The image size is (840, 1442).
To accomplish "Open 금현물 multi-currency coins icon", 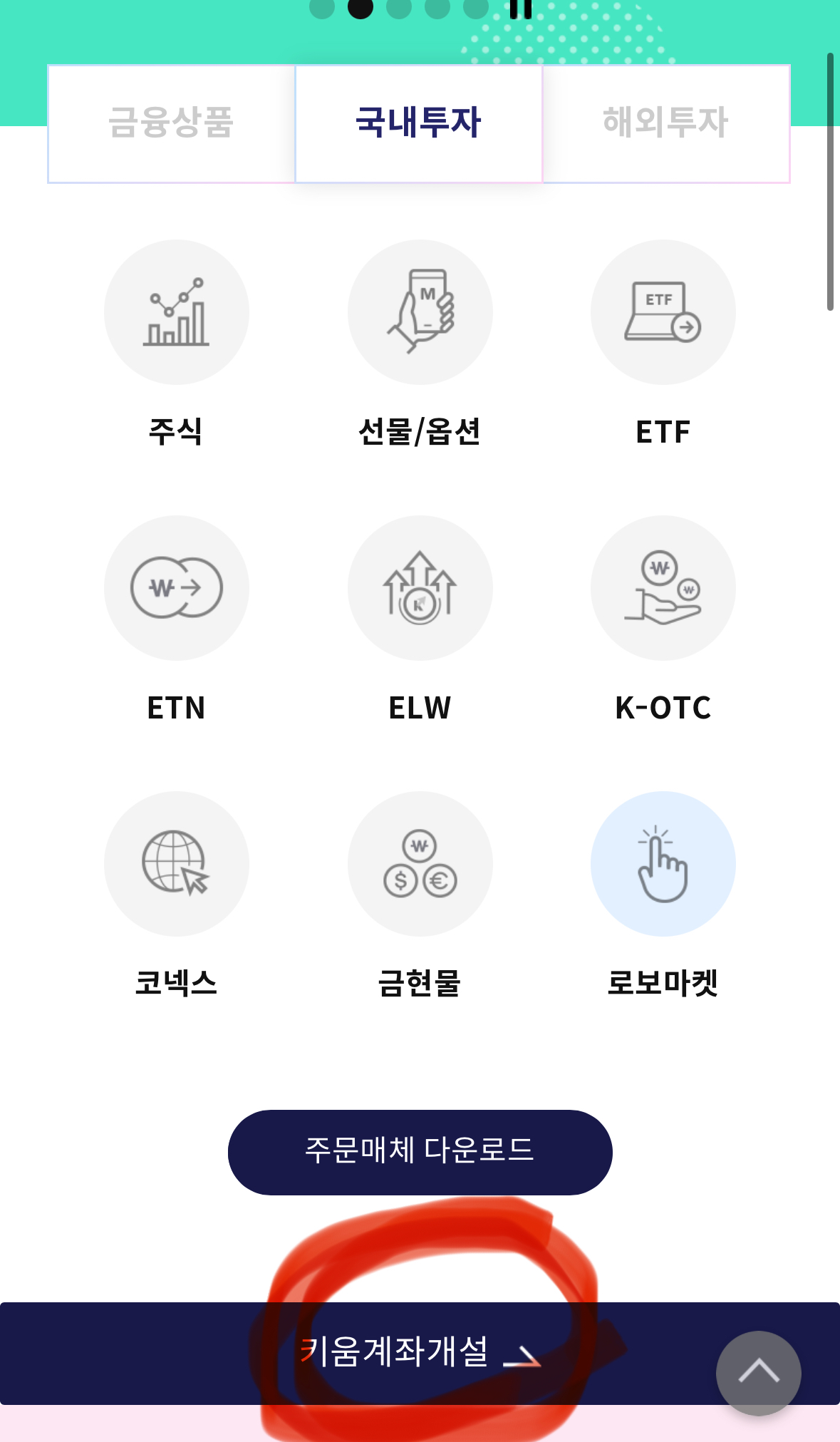I will pos(420,864).
